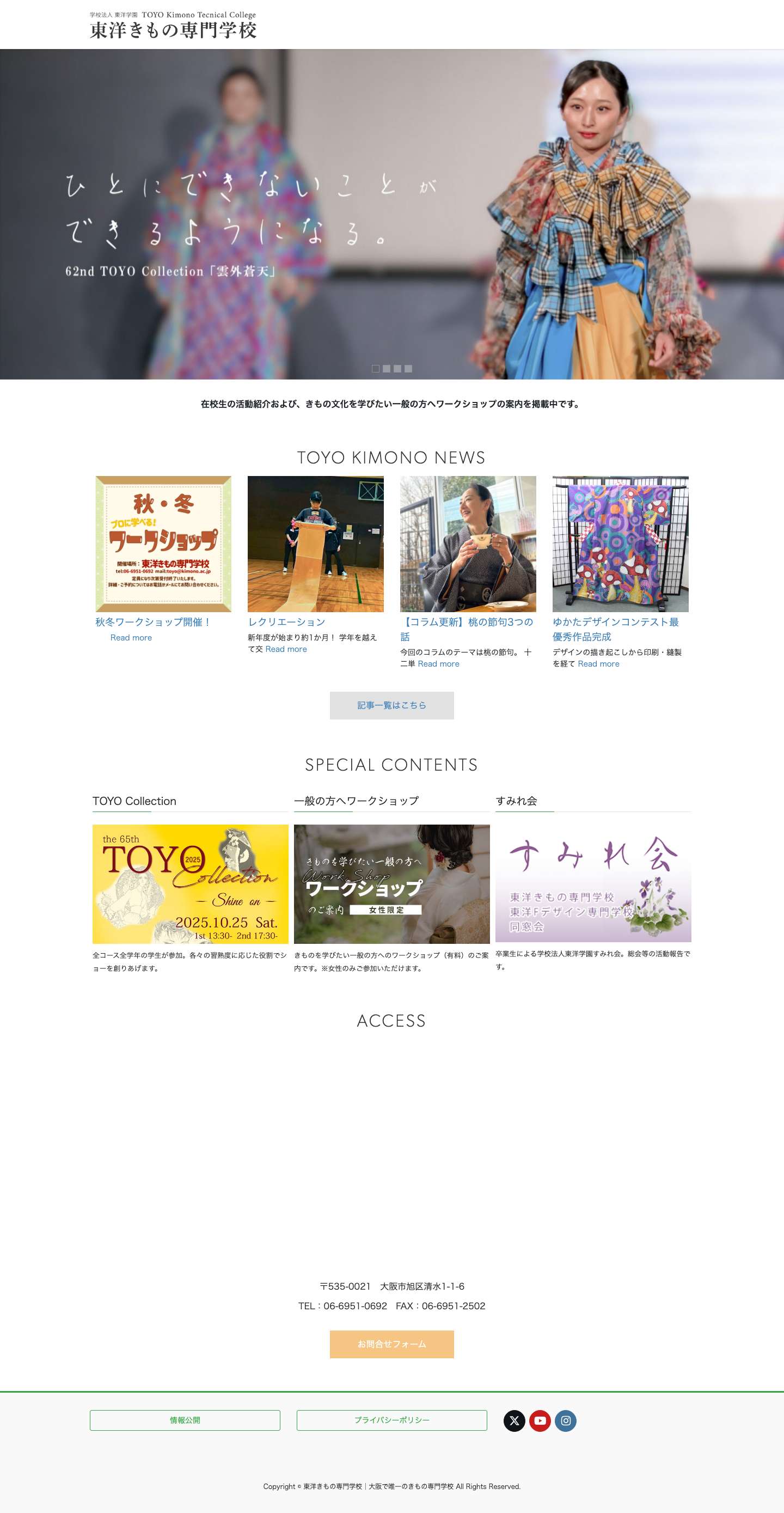Select the last slideshow indicator dot
The height and width of the screenshot is (1513, 784).
(408, 369)
